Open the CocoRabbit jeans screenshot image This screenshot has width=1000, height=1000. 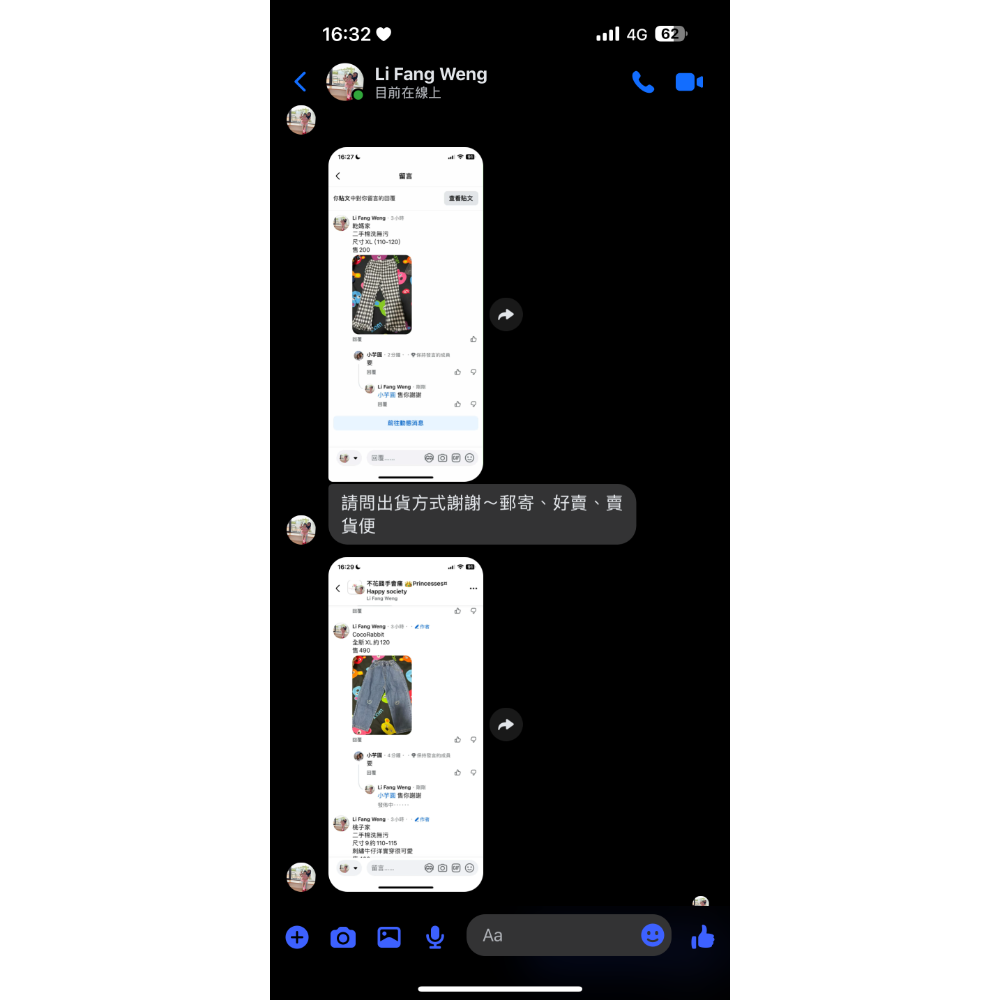tap(405, 724)
